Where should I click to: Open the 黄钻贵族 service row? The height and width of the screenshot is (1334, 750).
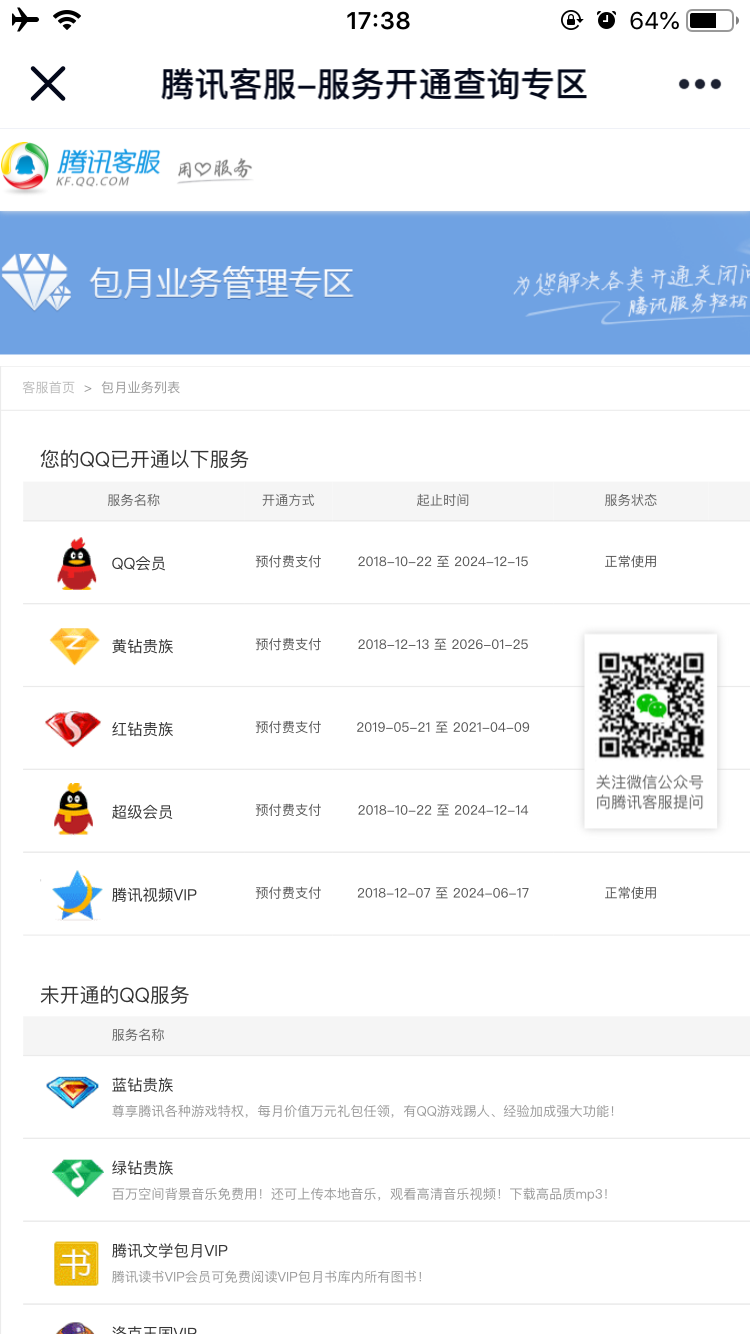(386, 645)
